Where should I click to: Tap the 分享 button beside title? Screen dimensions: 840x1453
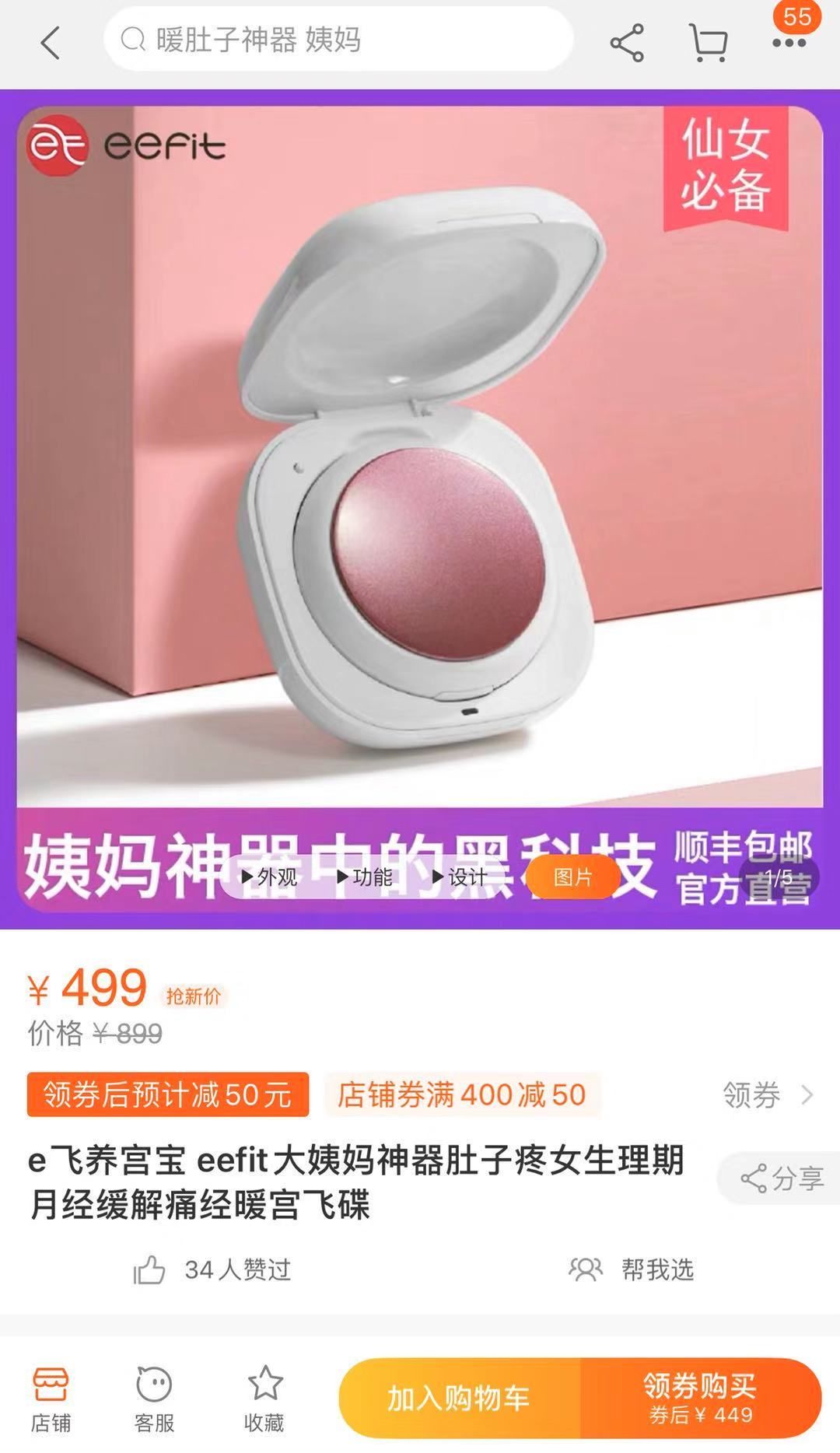click(x=782, y=1178)
